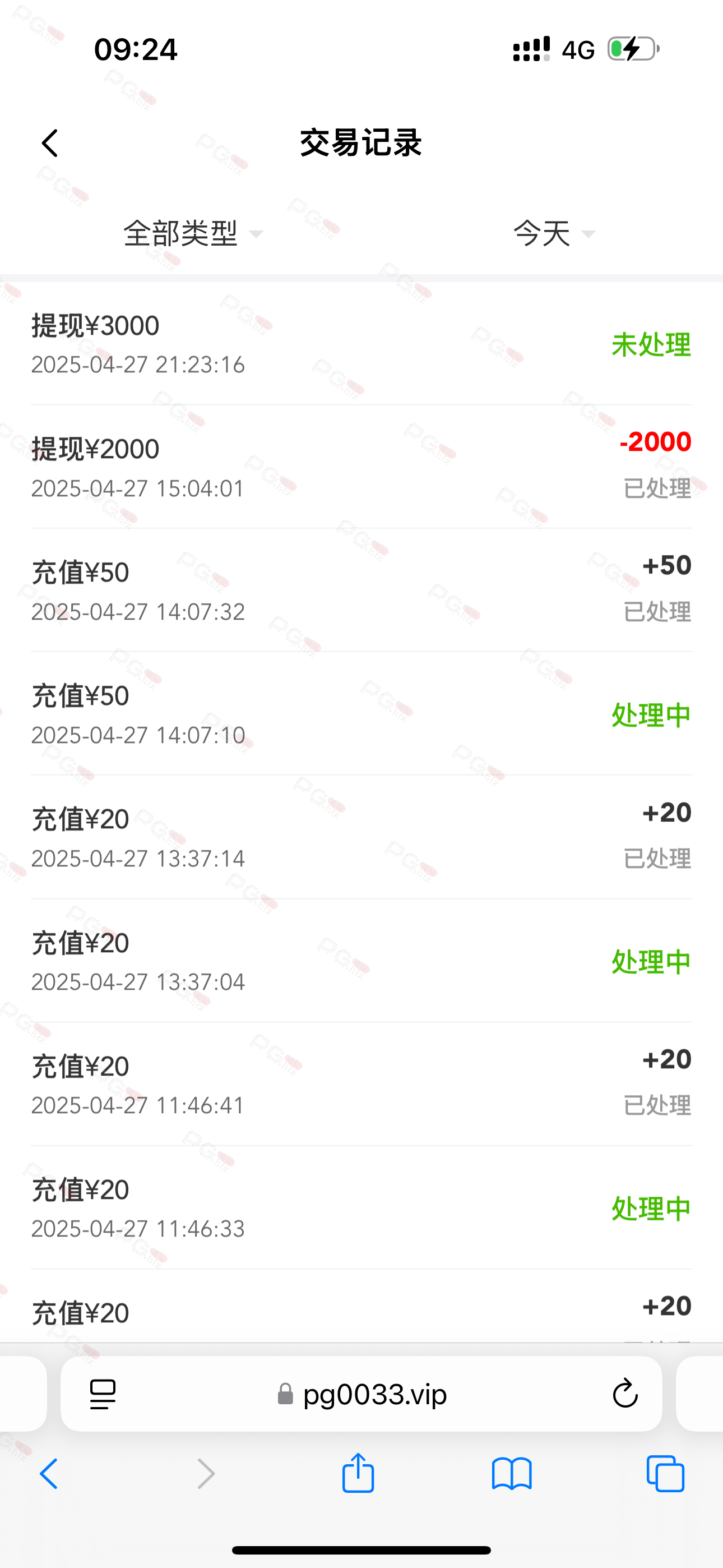Expand the 全部类型 filter dropdown

tap(193, 234)
